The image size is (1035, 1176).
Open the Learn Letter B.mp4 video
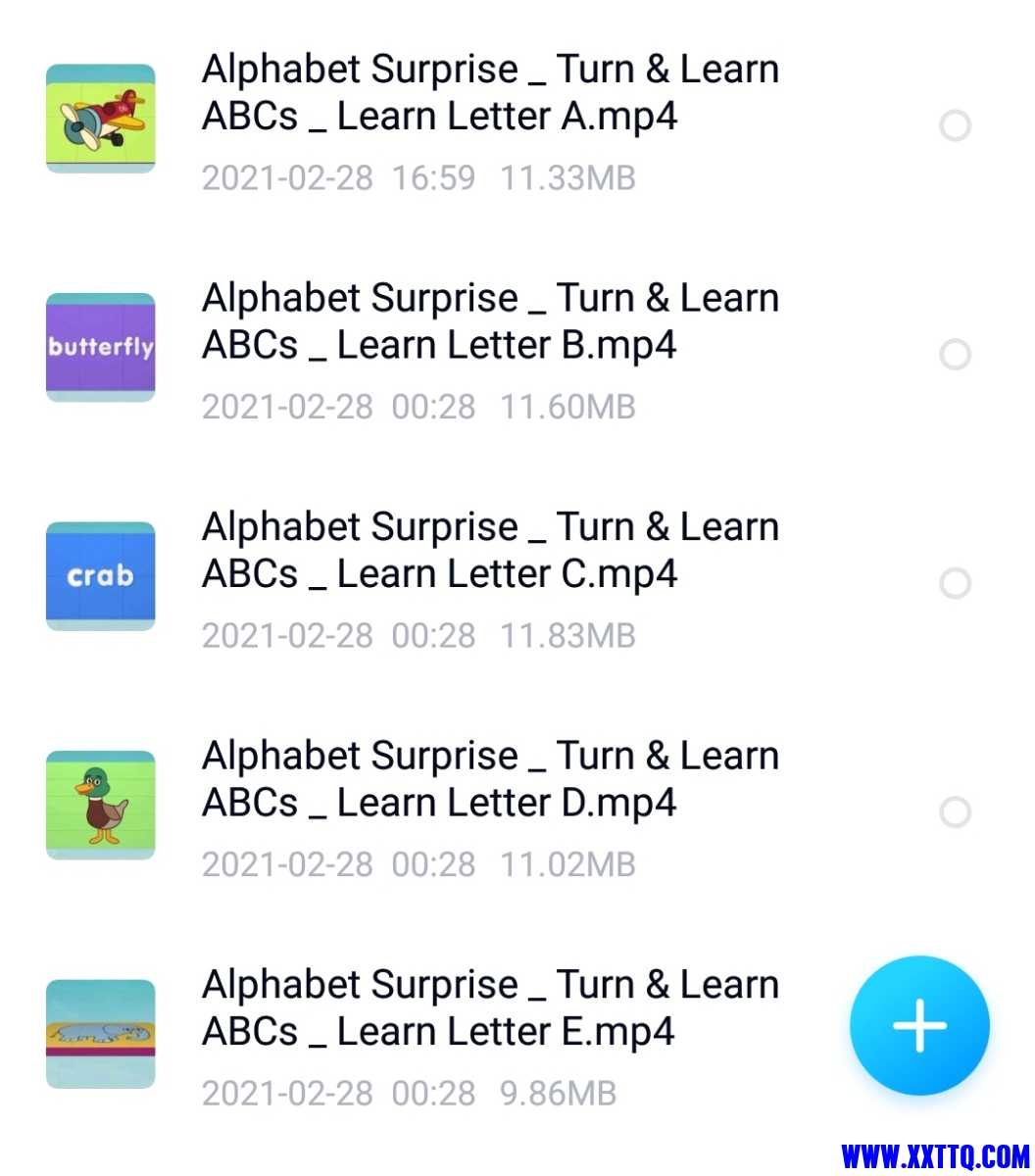(x=490, y=321)
